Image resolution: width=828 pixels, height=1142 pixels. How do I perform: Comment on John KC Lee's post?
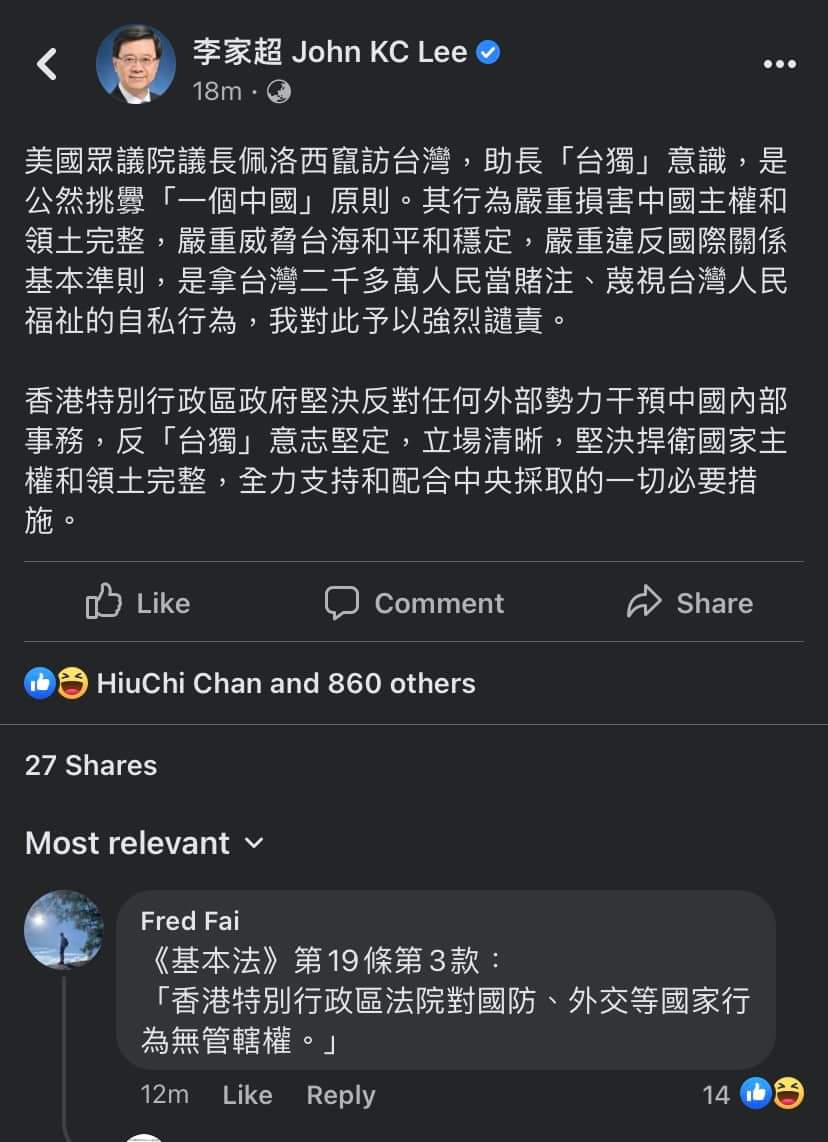point(414,603)
